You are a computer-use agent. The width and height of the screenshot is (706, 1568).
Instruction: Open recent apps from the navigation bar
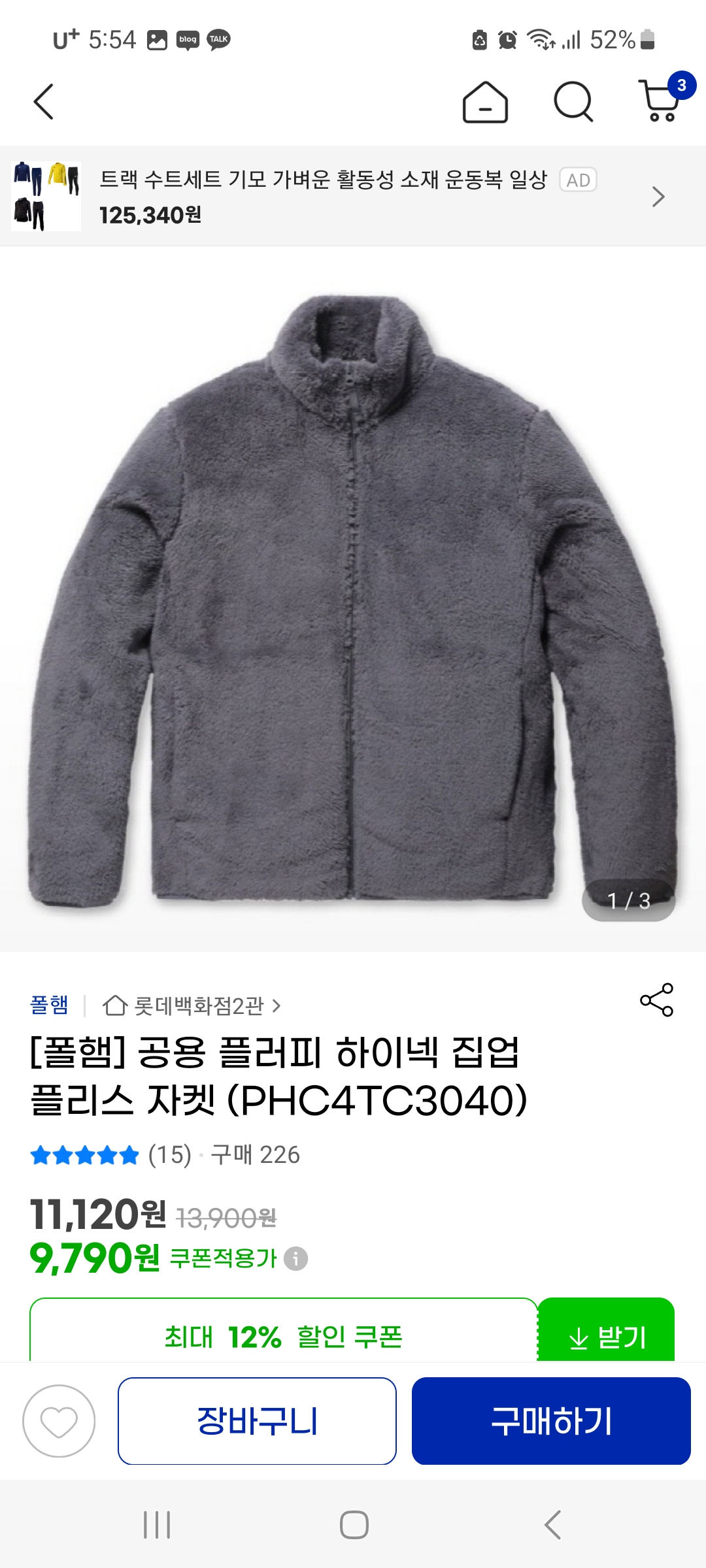(x=157, y=1525)
